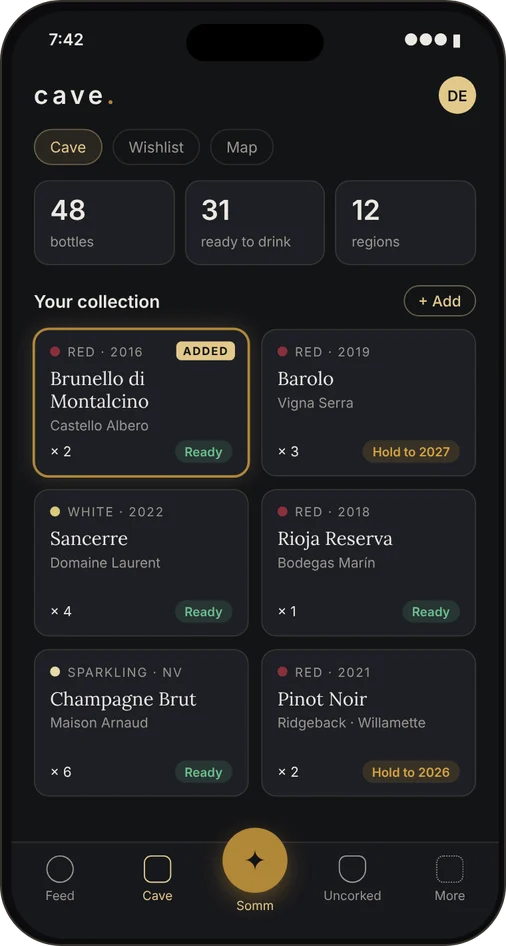Image resolution: width=506 pixels, height=946 pixels.
Task: Switch to the Wishlist chip
Action: point(156,147)
